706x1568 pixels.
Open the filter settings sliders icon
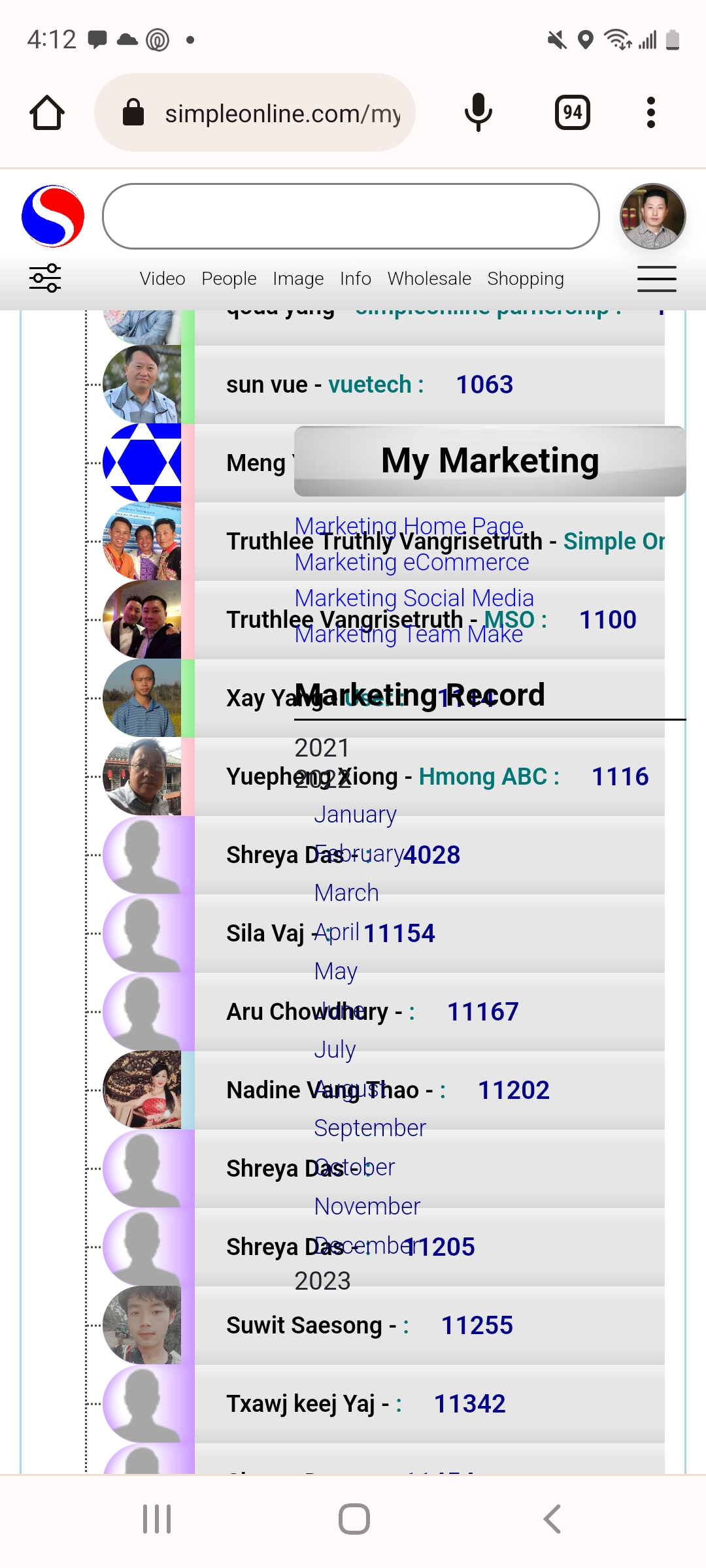coord(45,278)
